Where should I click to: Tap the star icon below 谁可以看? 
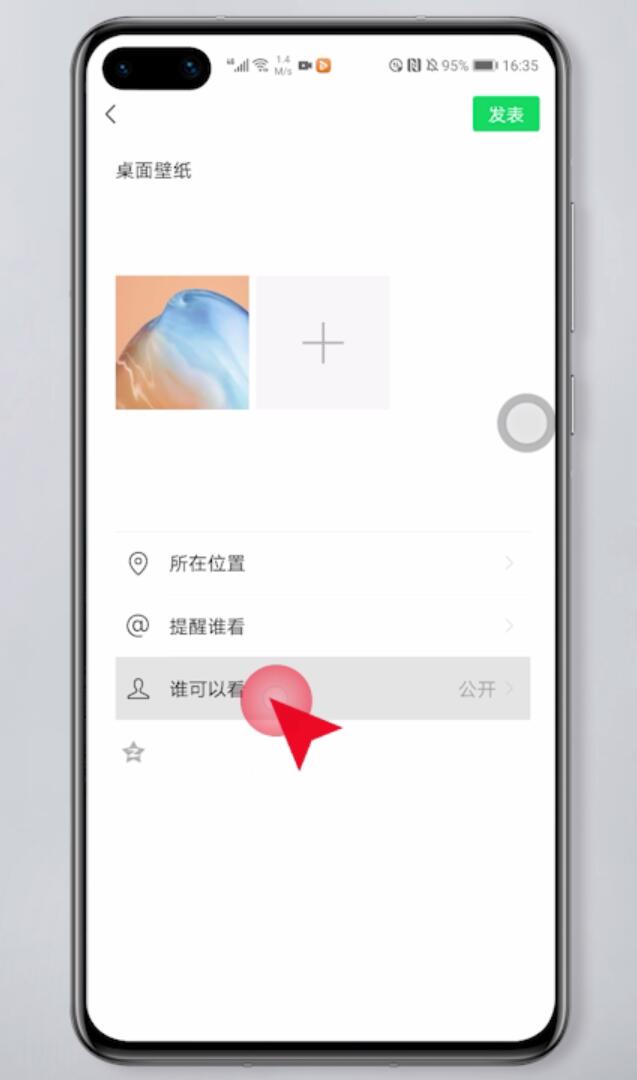[134, 753]
